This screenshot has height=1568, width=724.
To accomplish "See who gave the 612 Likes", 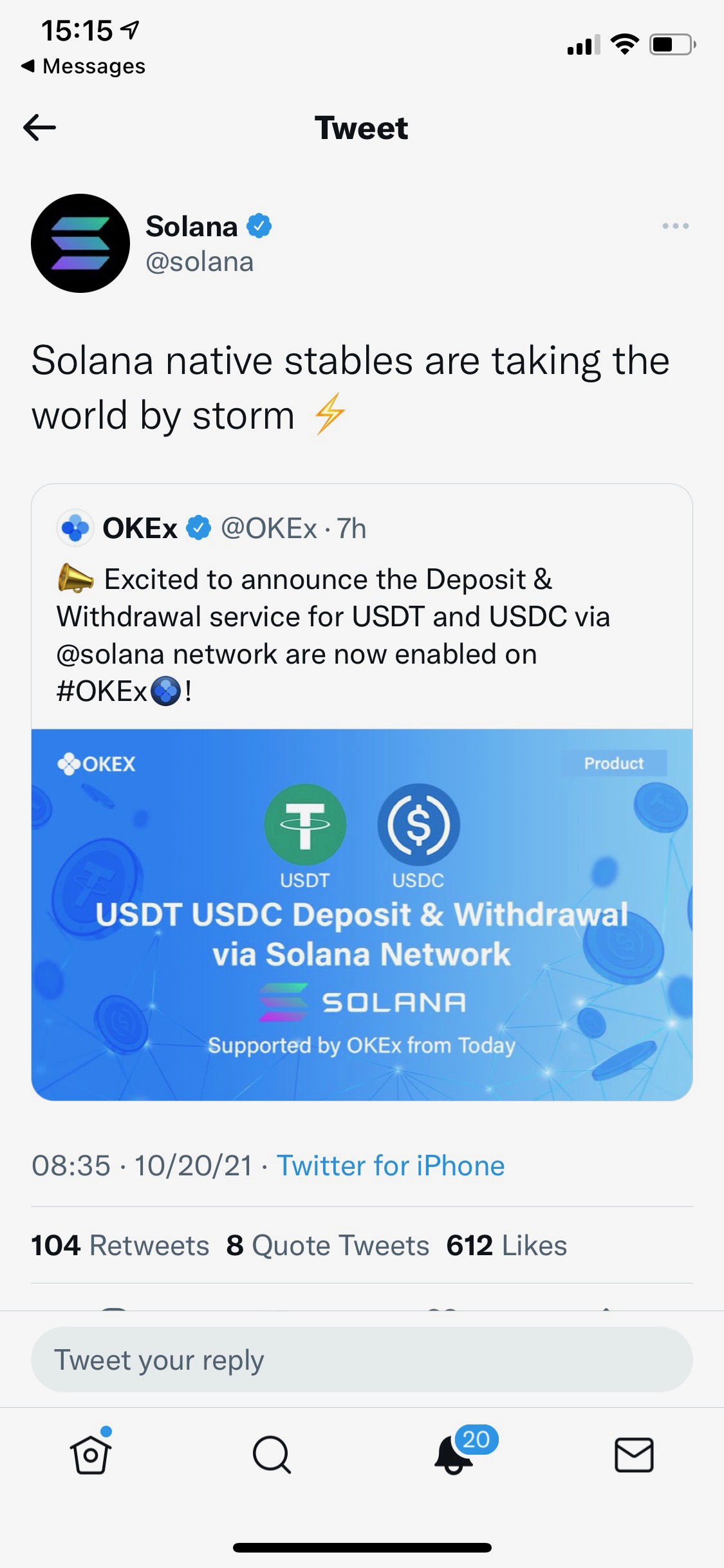I will 506,1246.
